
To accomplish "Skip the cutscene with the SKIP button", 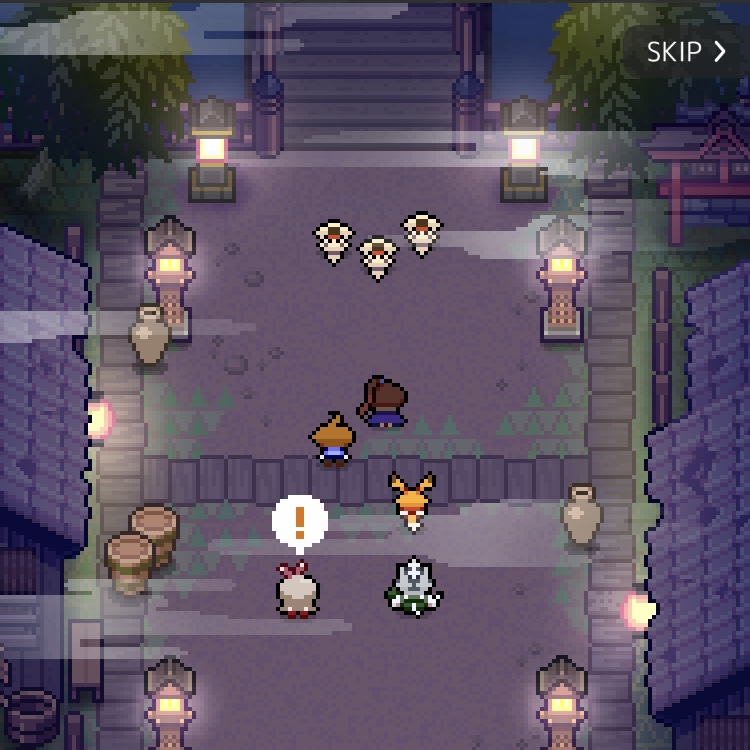I will tap(686, 52).
